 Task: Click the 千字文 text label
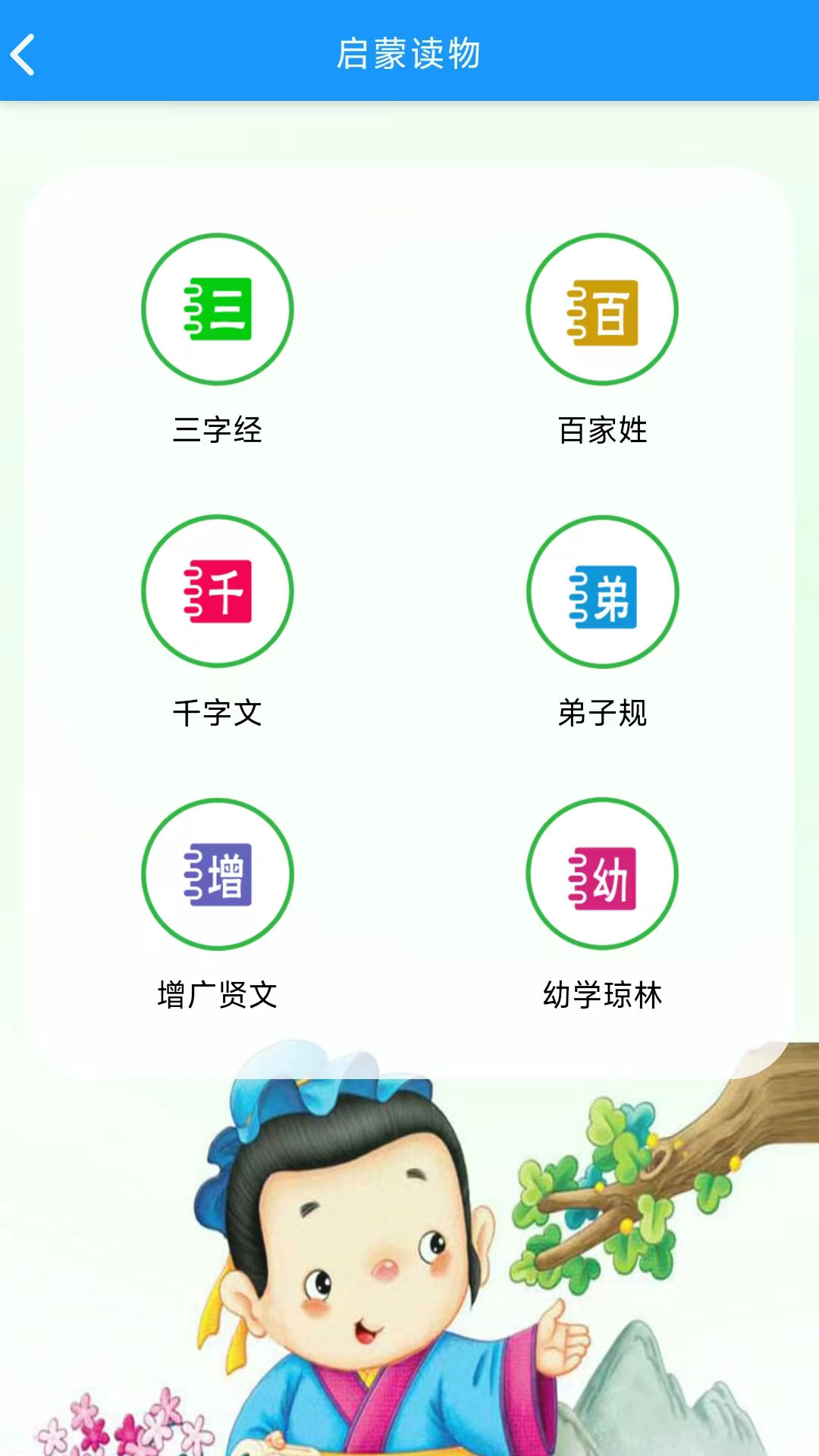(x=218, y=711)
